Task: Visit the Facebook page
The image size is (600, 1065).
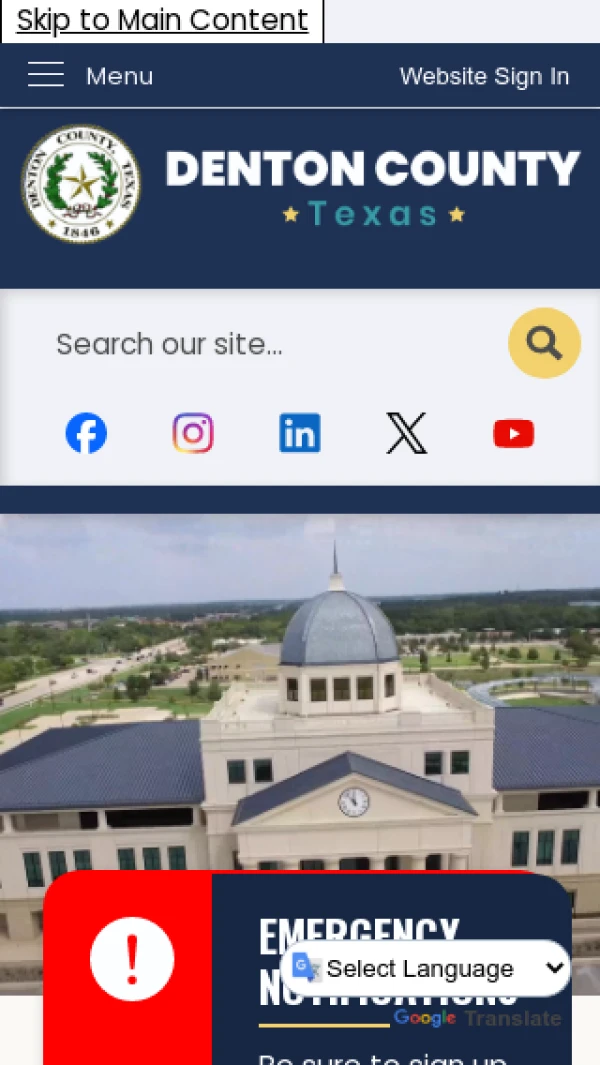Action: click(x=86, y=434)
